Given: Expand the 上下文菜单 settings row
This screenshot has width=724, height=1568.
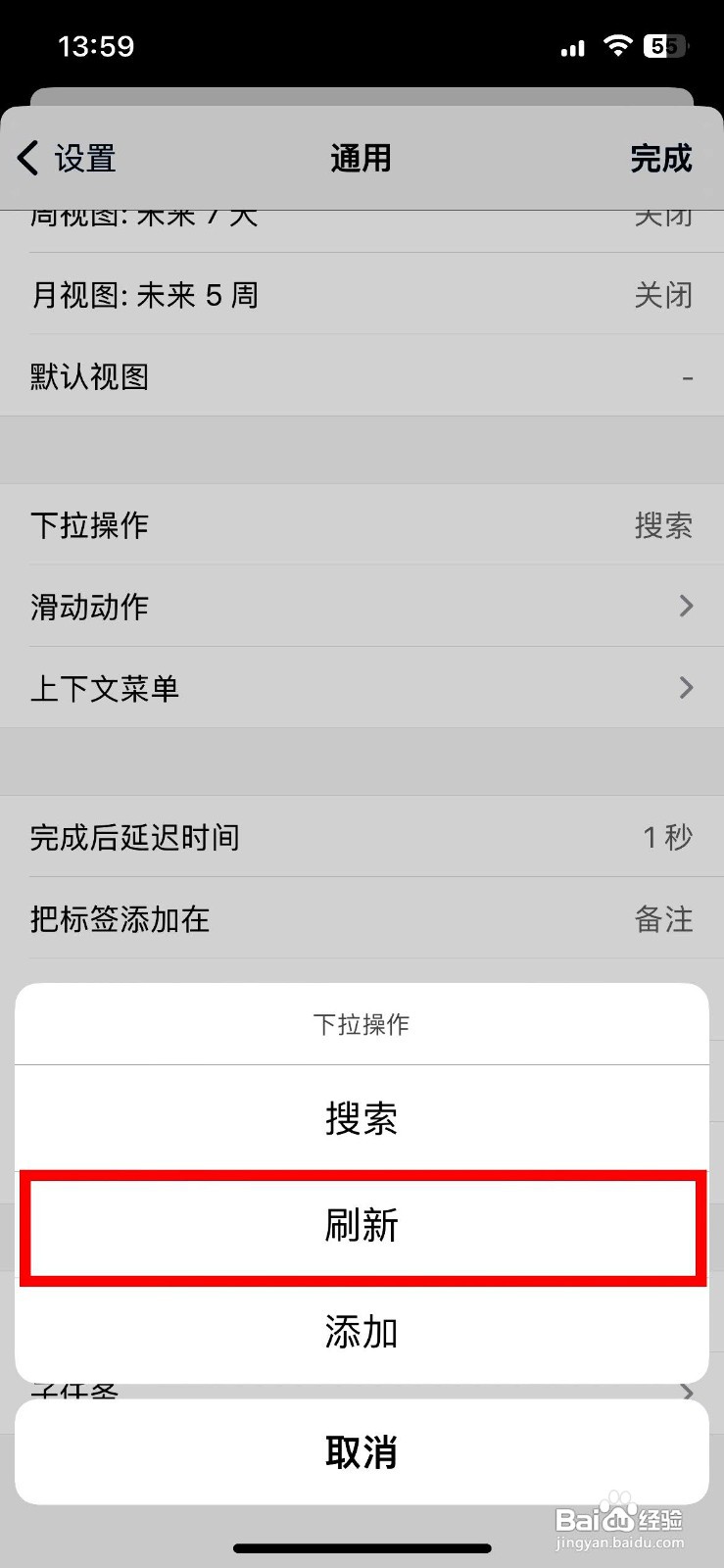Looking at the screenshot, I should point(362,688).
